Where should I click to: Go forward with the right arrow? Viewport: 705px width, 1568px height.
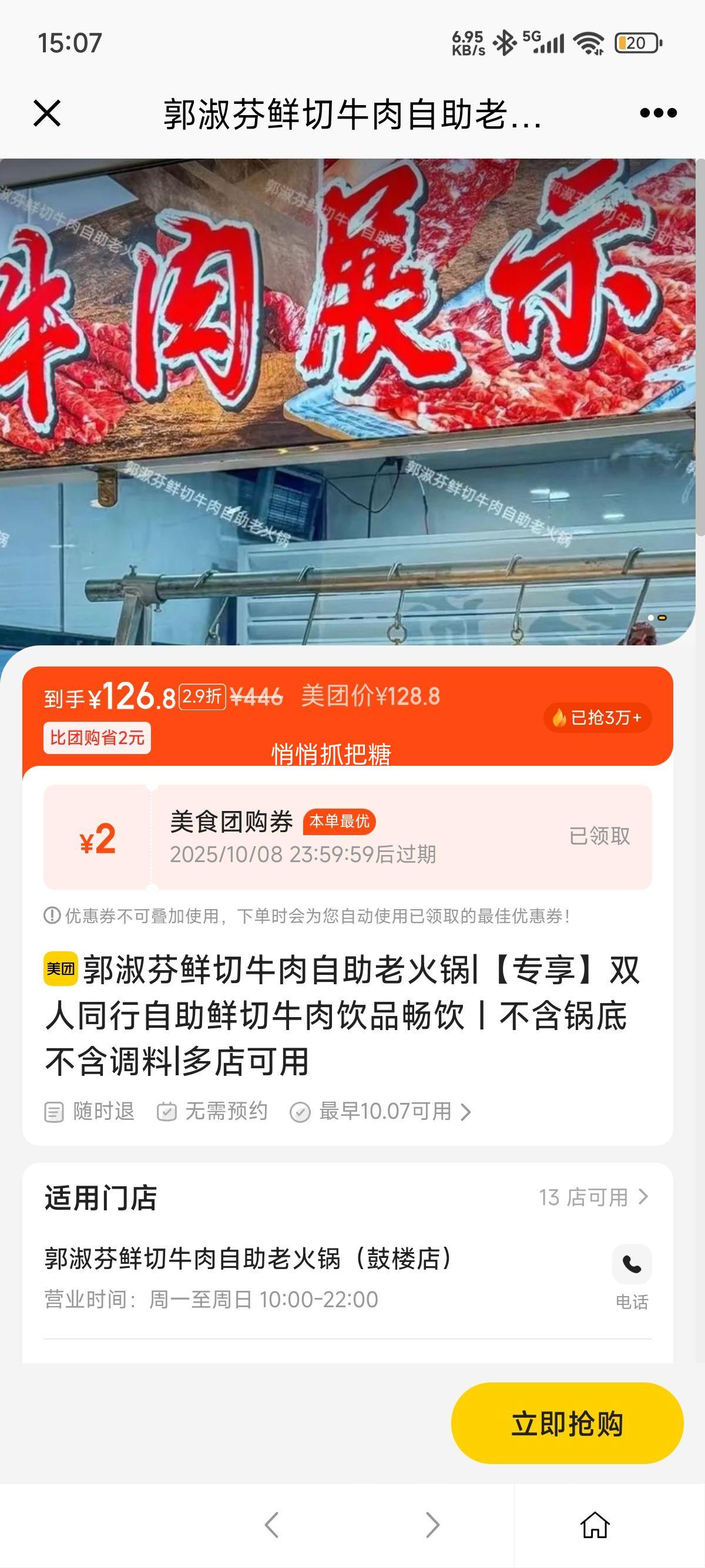[432, 1525]
